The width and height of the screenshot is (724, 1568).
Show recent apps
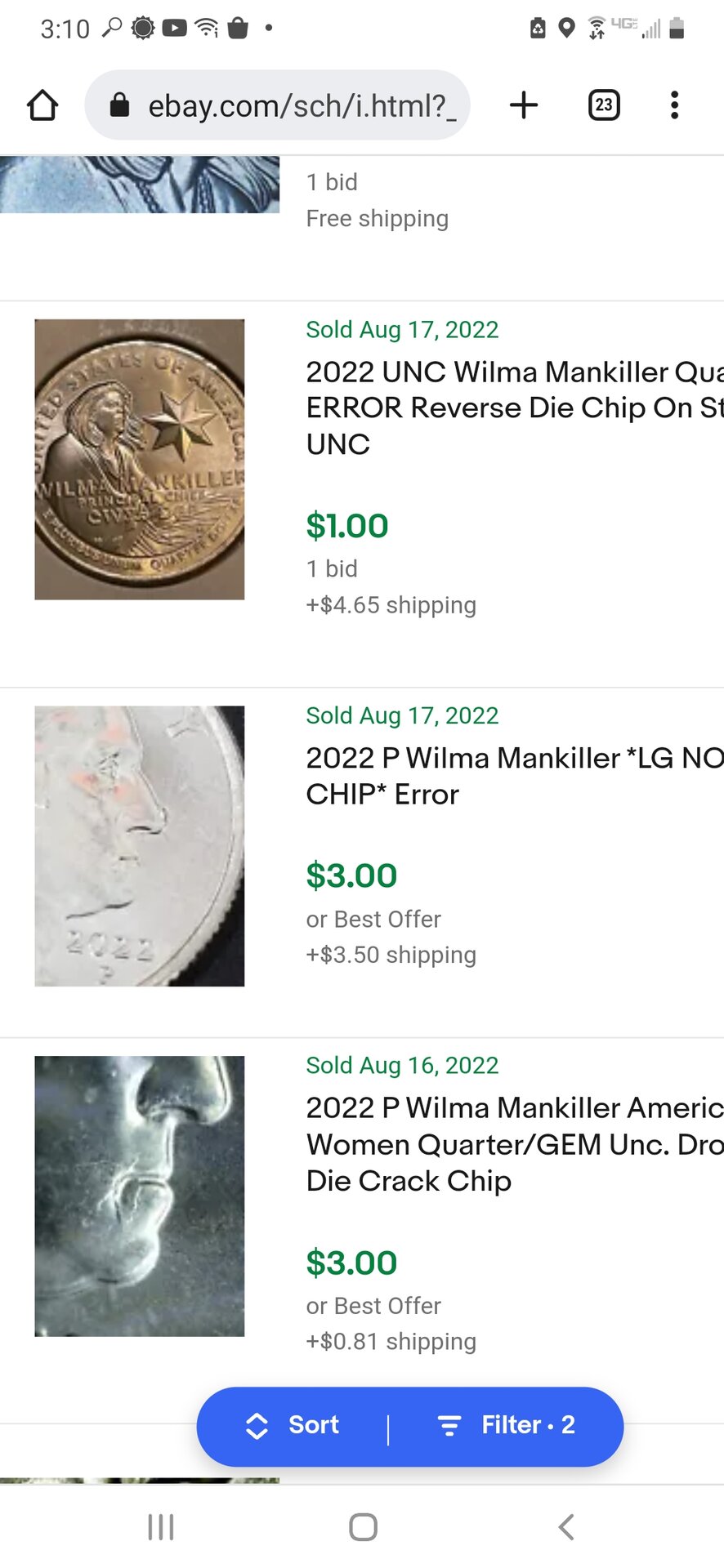point(161,1526)
